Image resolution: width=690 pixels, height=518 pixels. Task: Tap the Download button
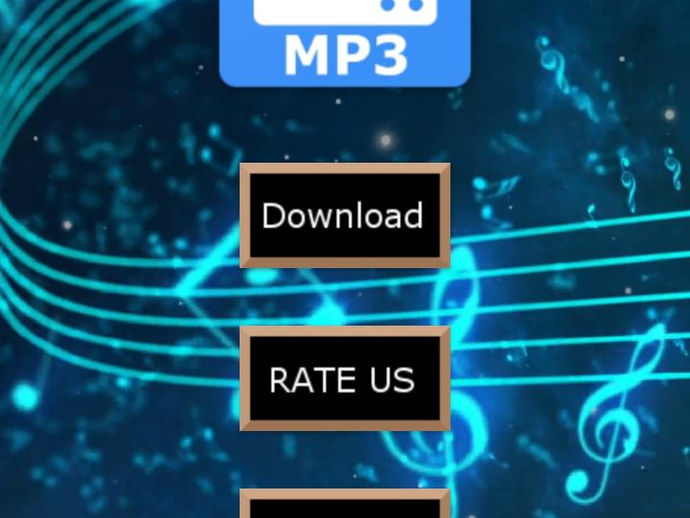(x=344, y=216)
